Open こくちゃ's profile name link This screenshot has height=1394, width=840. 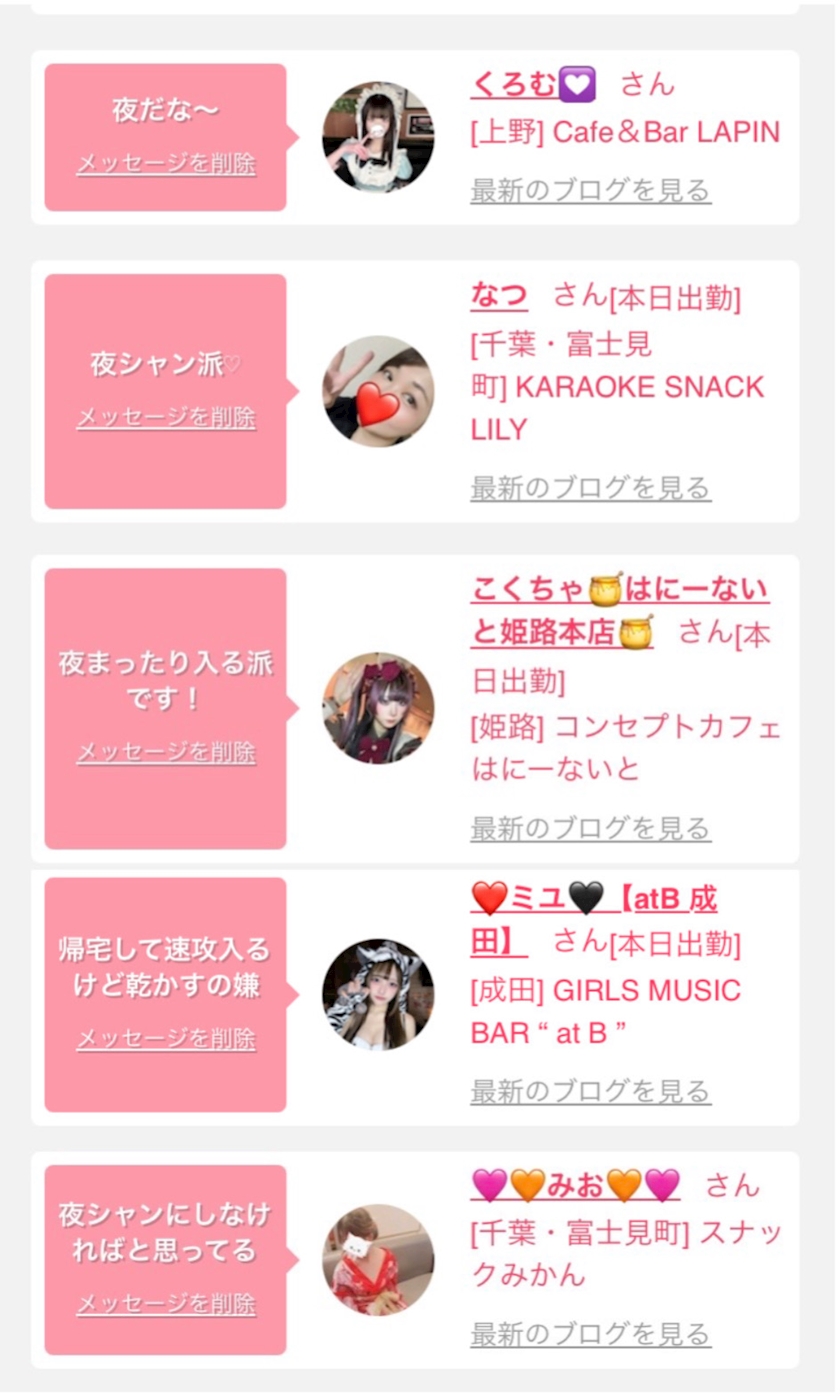pos(620,611)
